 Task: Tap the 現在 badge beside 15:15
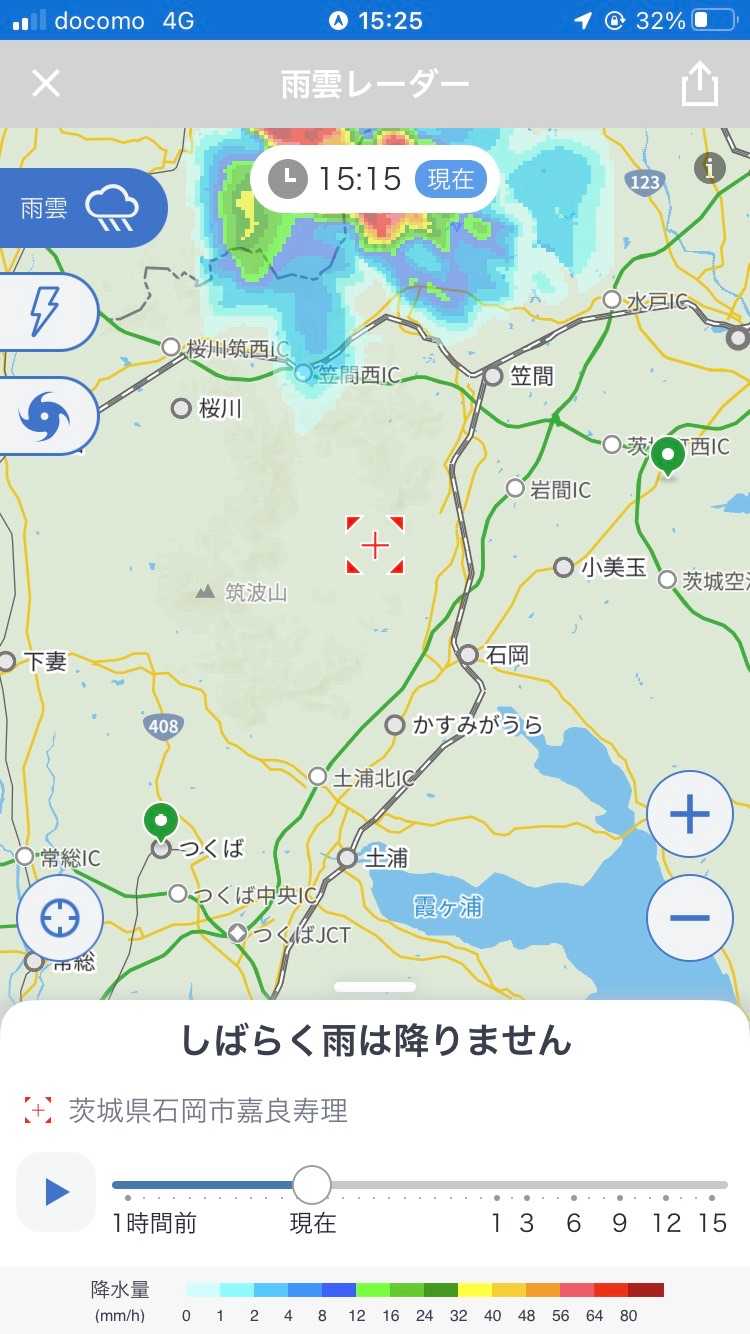pos(451,179)
